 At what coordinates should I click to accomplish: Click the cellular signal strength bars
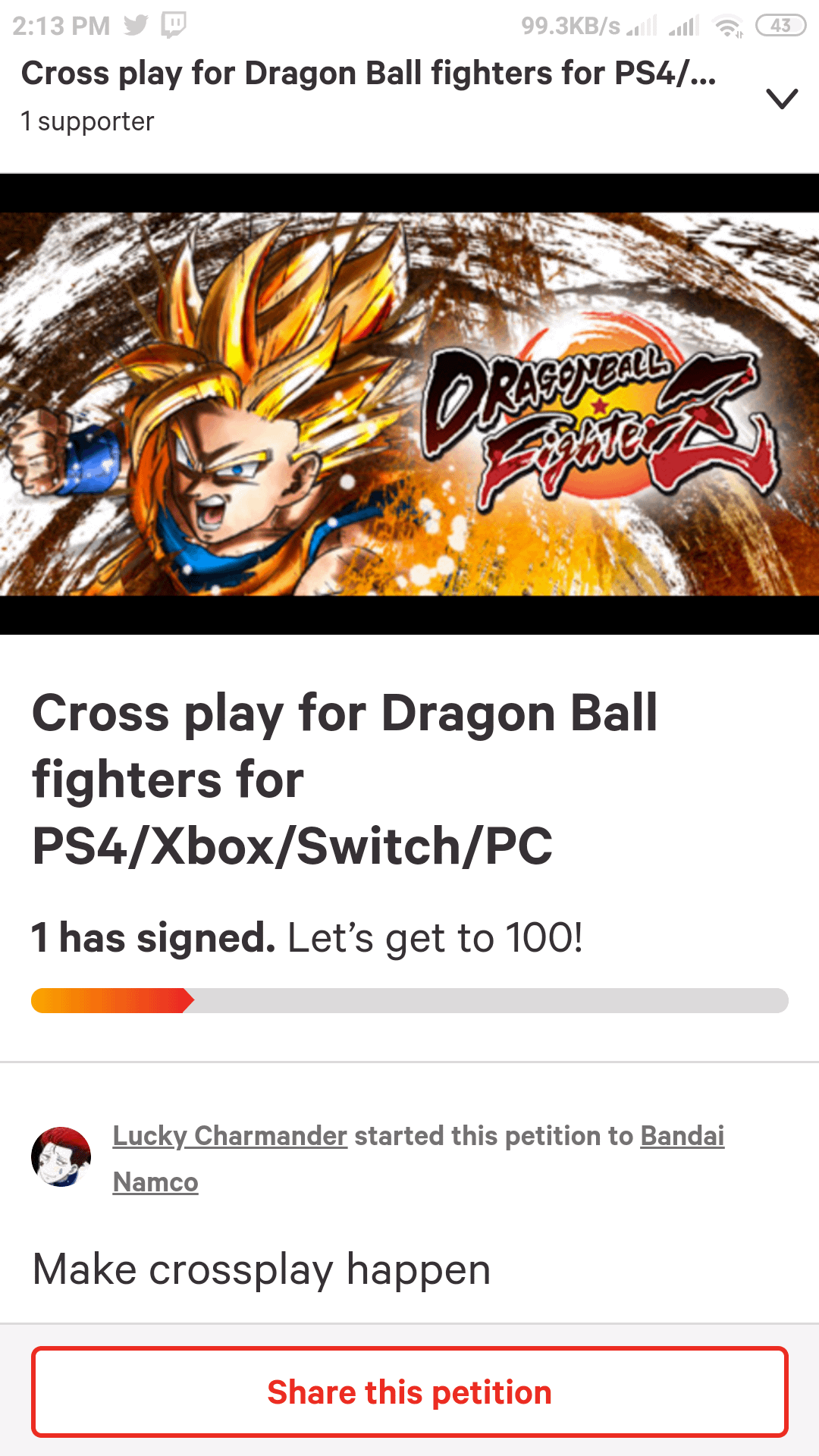pos(642,25)
